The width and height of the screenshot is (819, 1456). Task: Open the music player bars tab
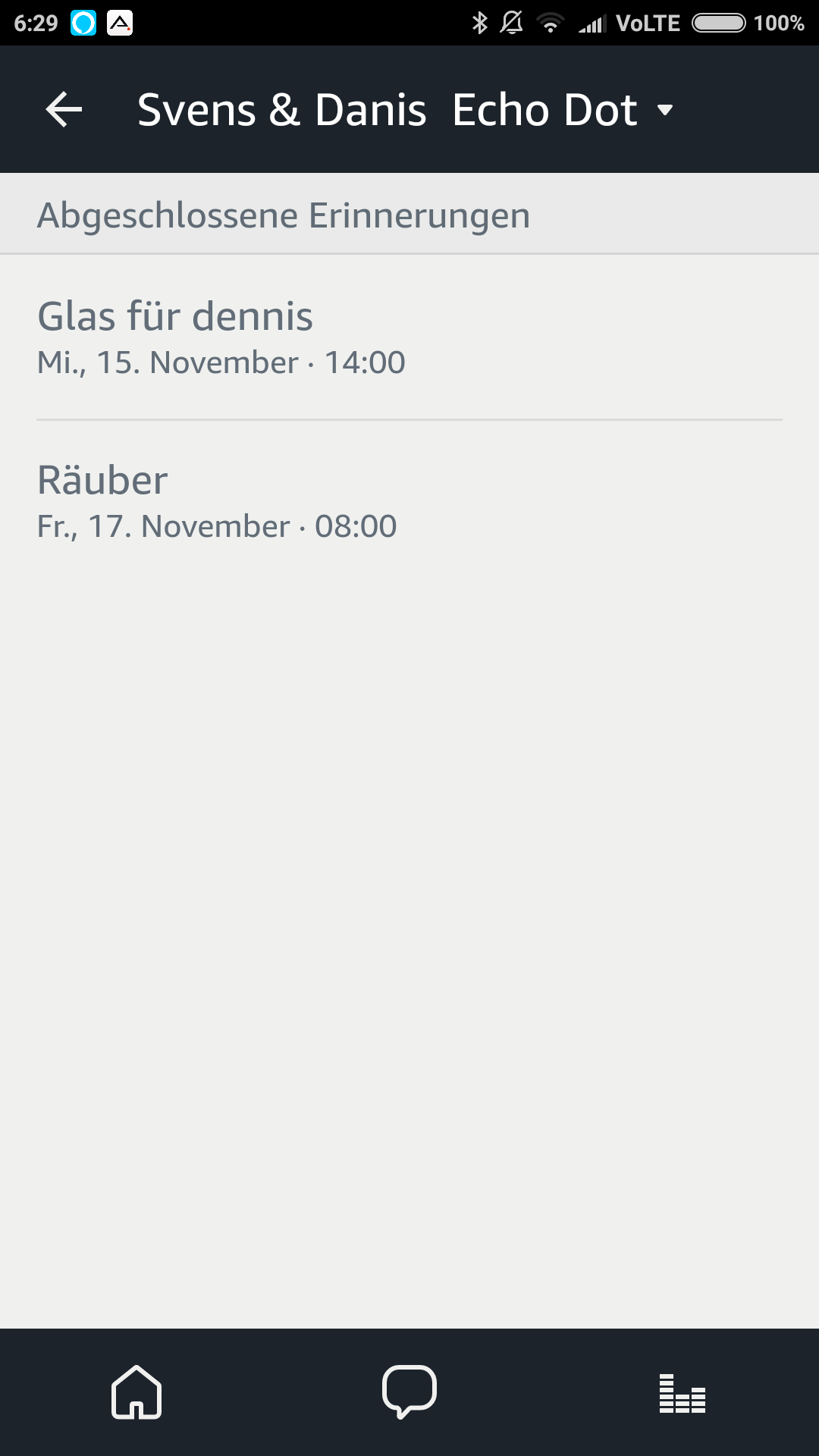(682, 1394)
